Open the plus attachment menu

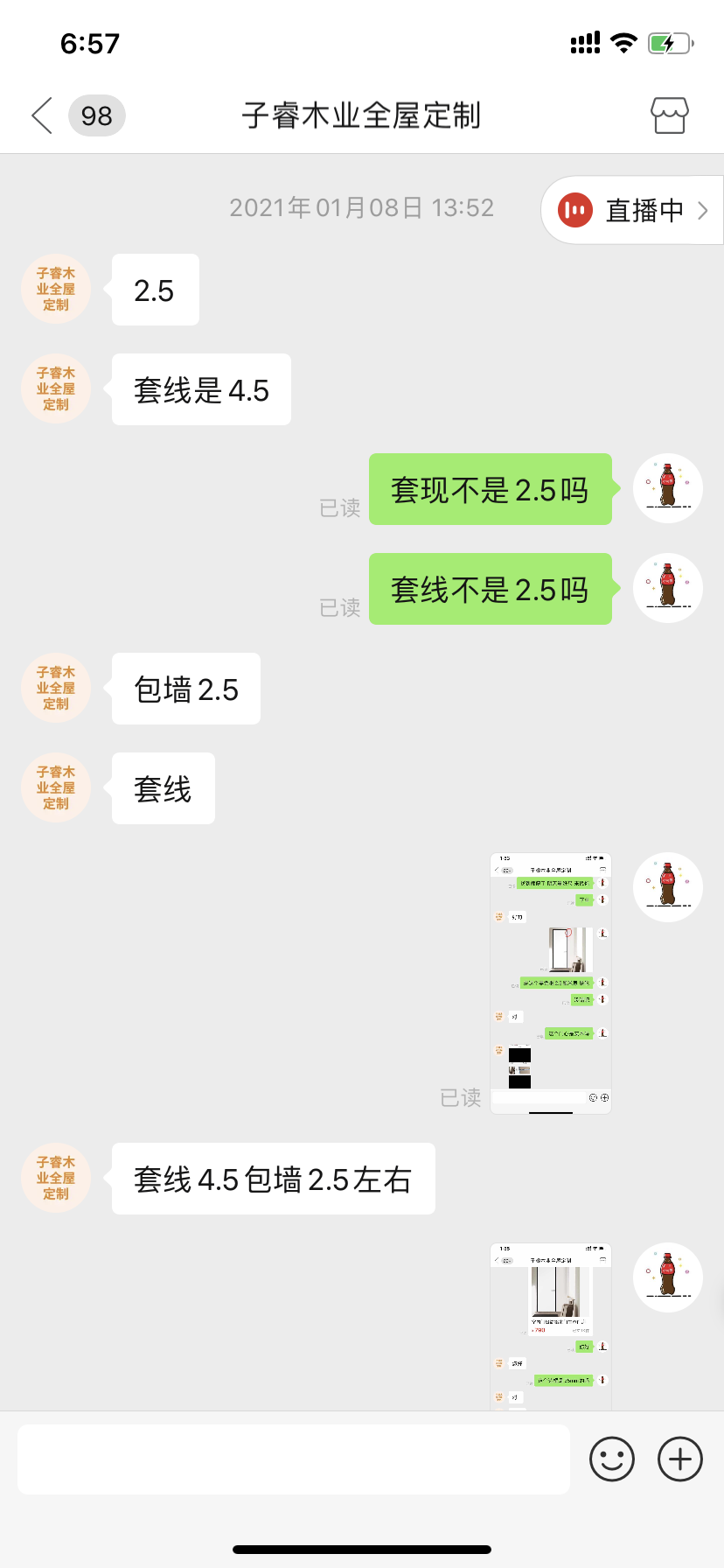pyautogui.click(x=679, y=1459)
